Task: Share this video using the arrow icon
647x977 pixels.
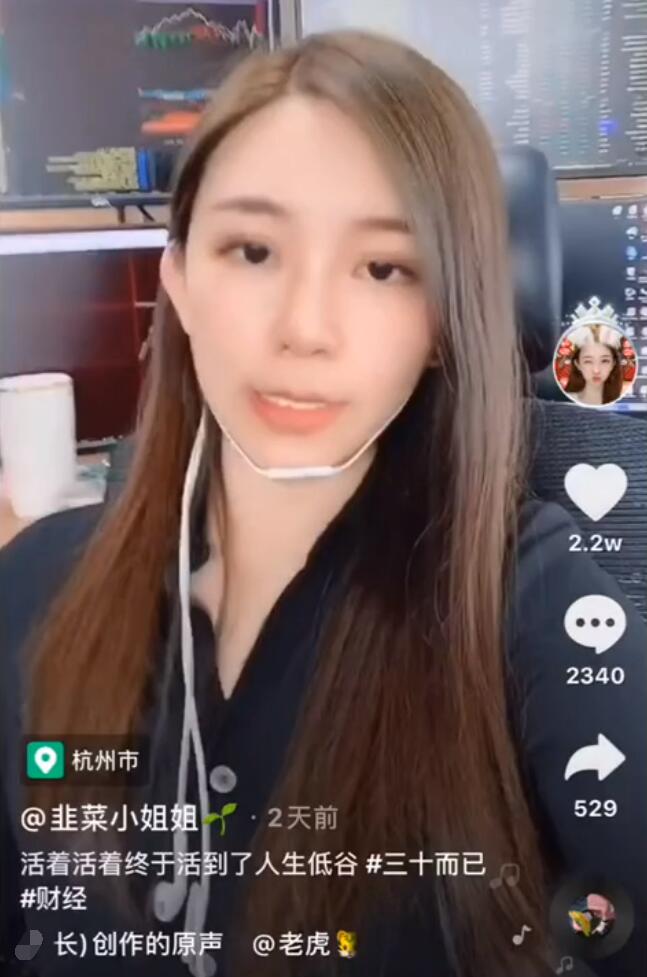Action: [595, 758]
